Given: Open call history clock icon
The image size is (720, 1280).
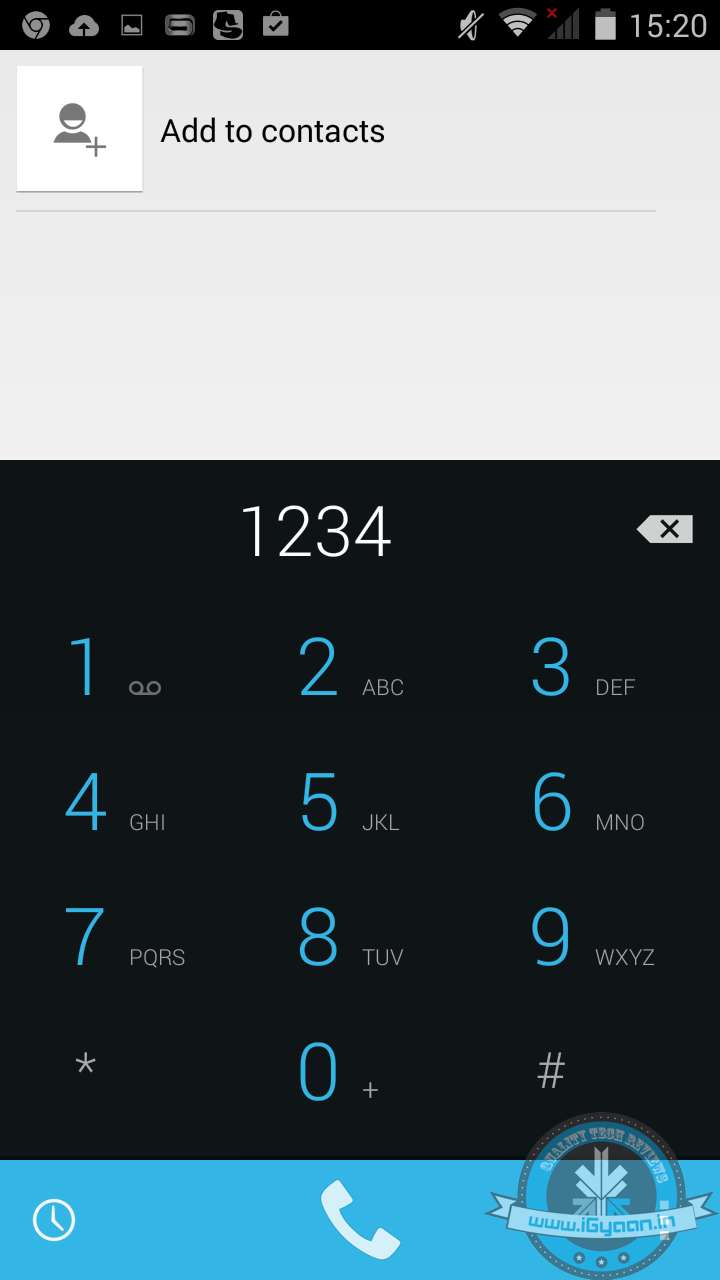Looking at the screenshot, I should (54, 1220).
